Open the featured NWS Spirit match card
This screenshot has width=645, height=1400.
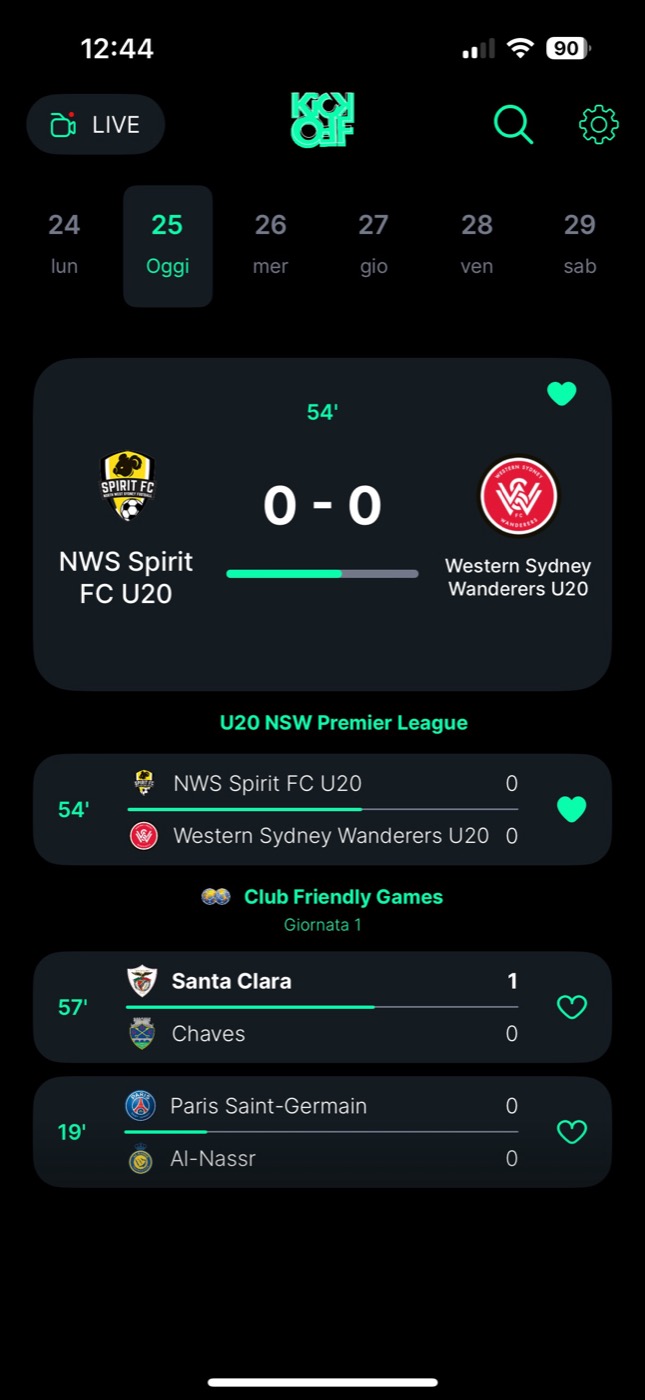coord(322,525)
